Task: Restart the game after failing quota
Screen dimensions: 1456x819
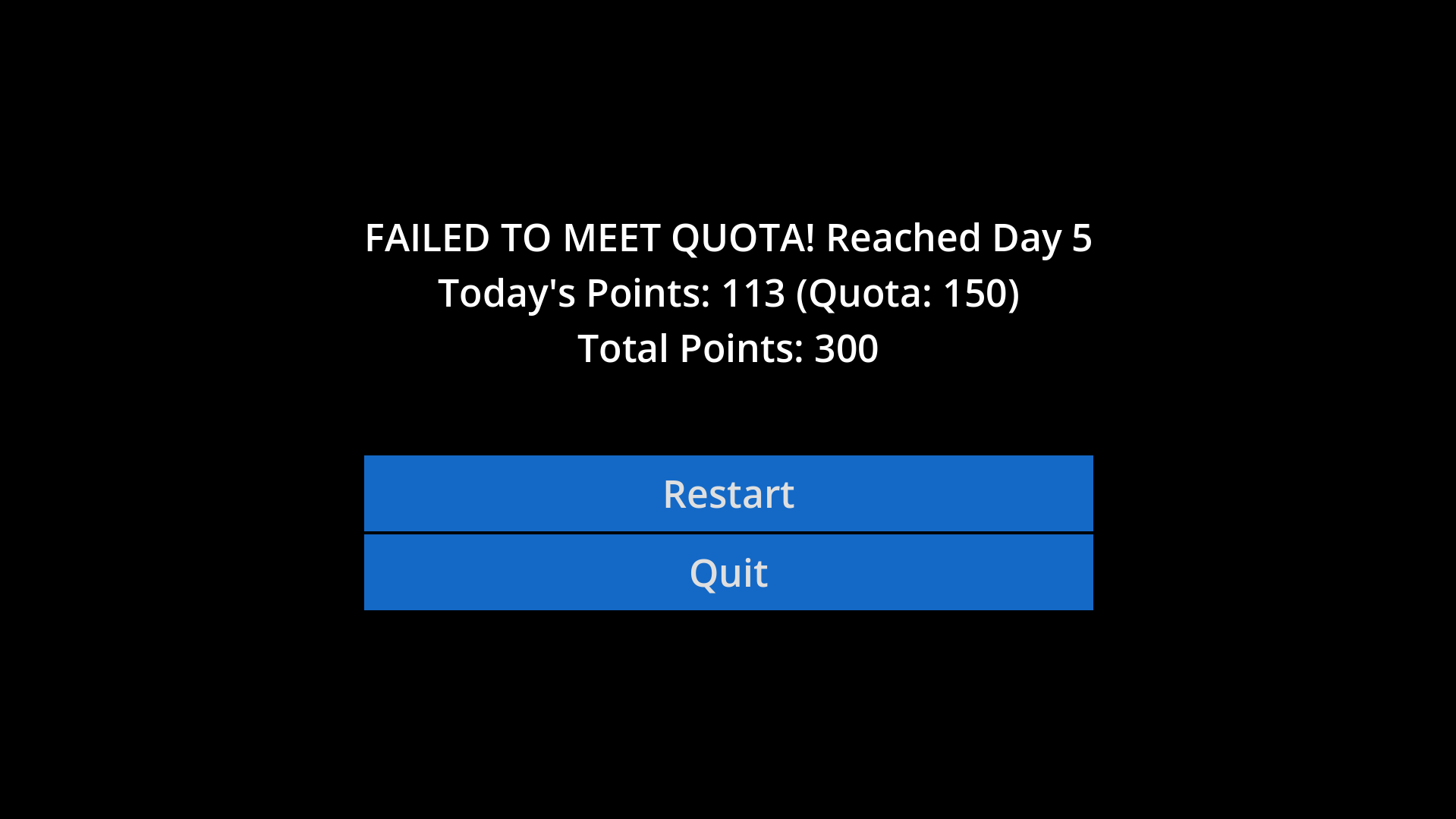Action: point(728,493)
